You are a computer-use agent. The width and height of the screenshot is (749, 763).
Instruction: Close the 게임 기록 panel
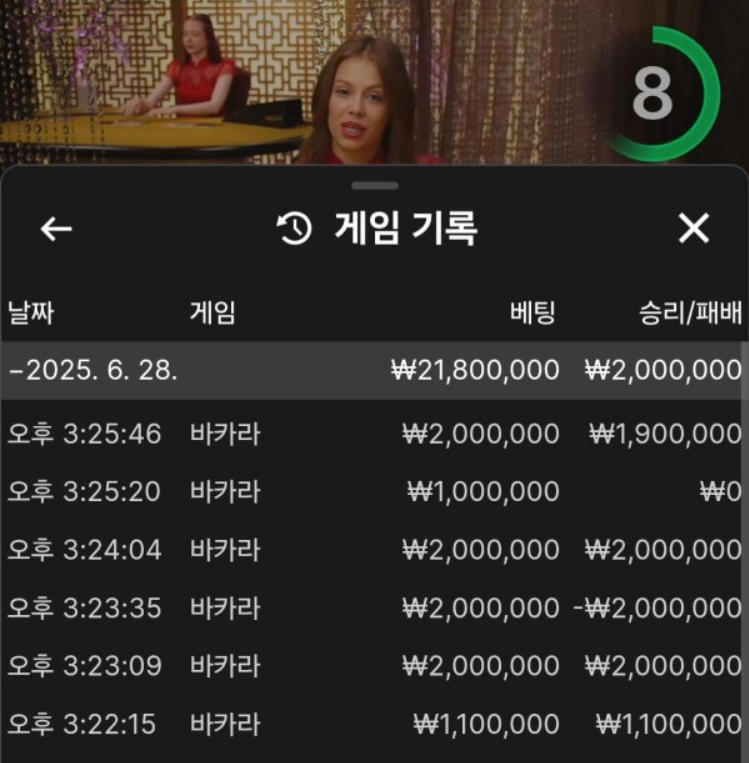(693, 229)
